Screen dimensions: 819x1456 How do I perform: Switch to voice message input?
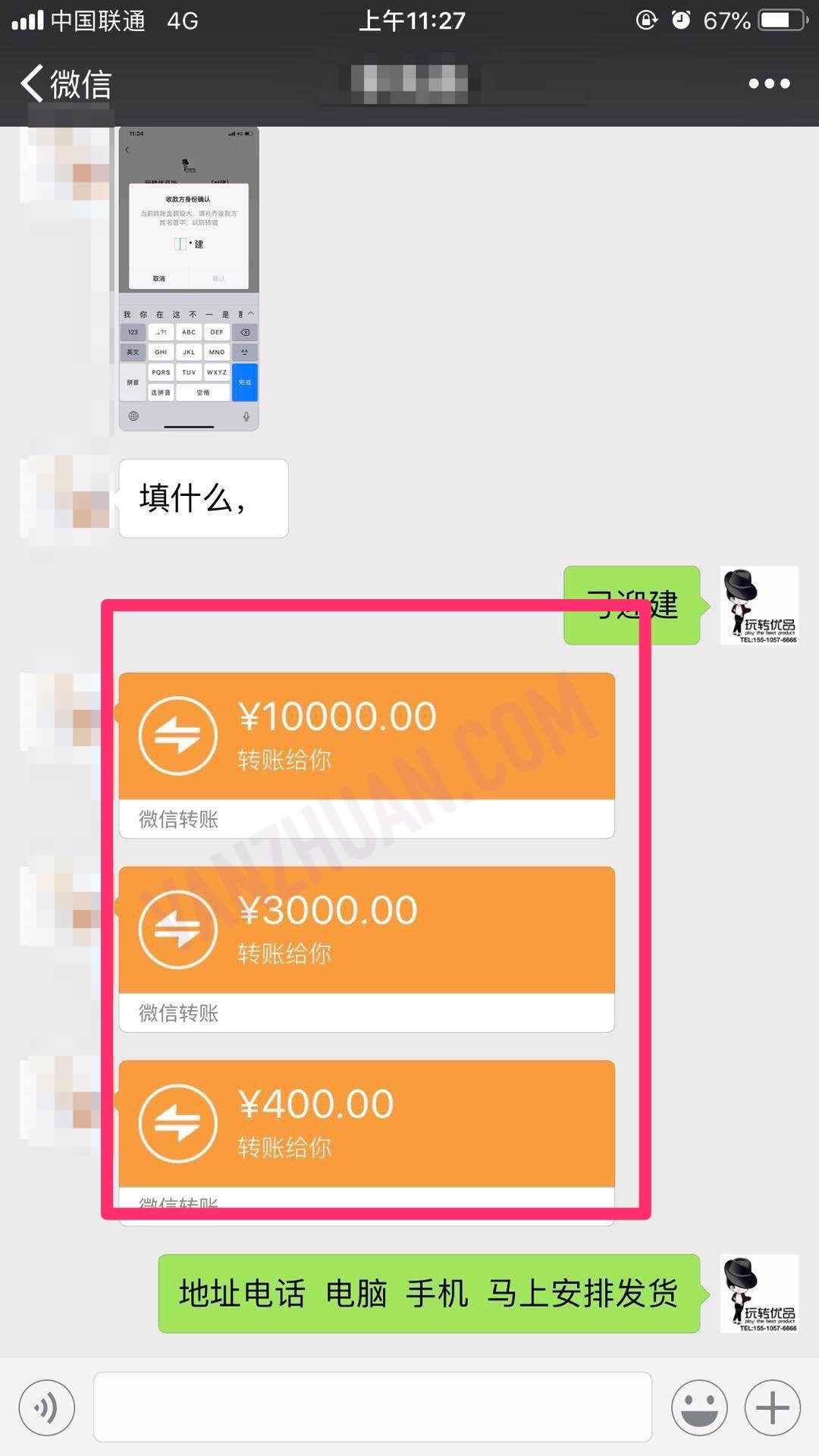[x=47, y=1408]
